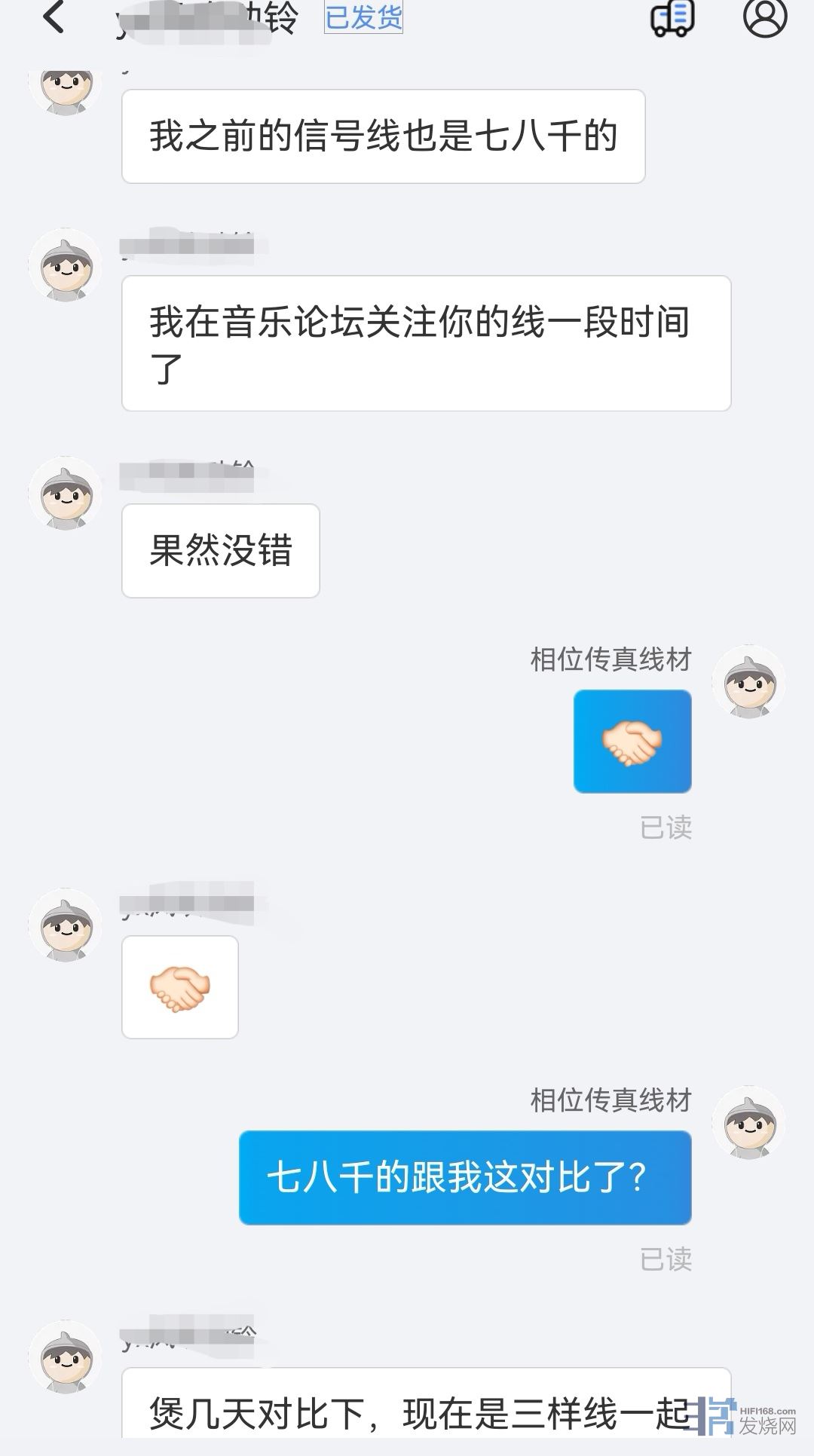Tap avatar beside message 果然没错
Screen dimensions: 814x1456
click(65, 494)
